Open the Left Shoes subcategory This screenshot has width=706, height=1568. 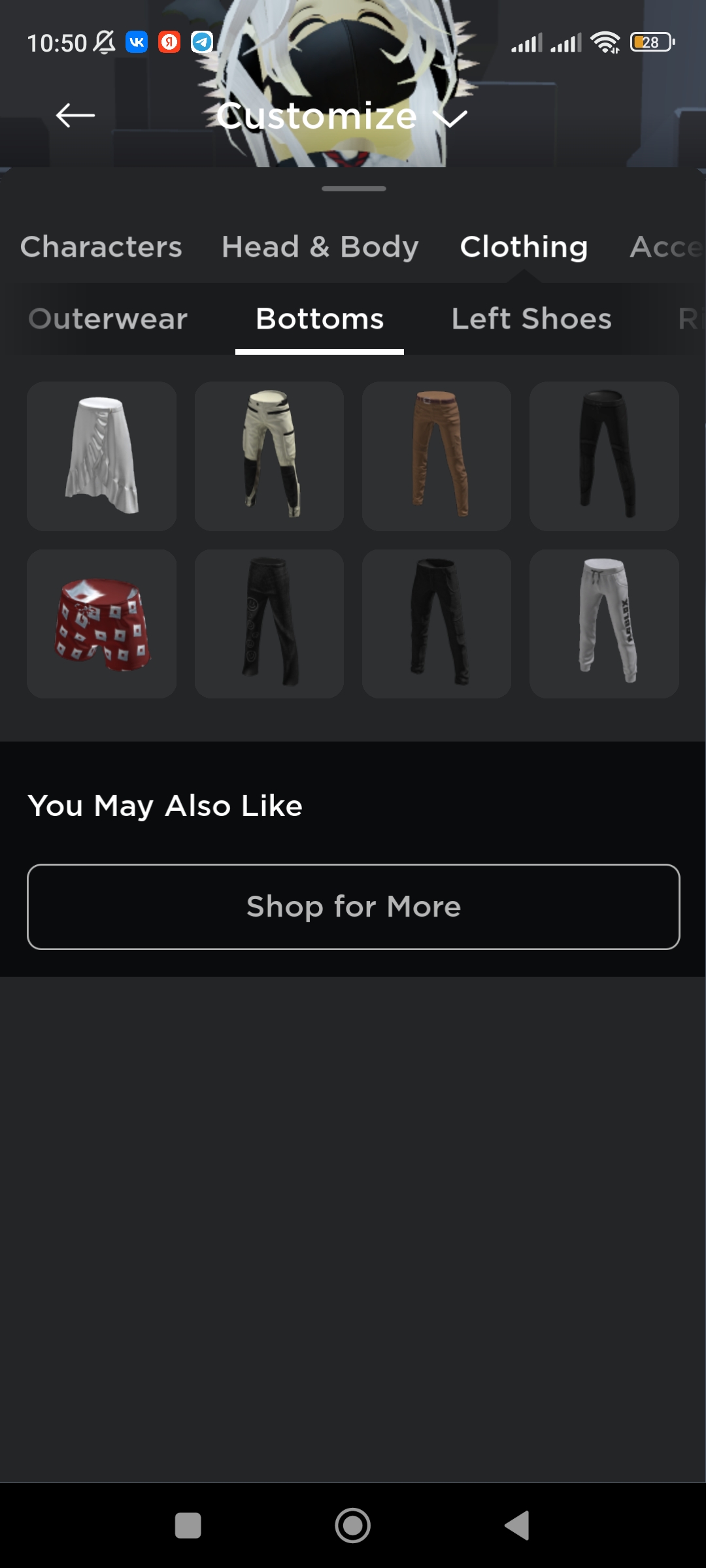click(531, 319)
